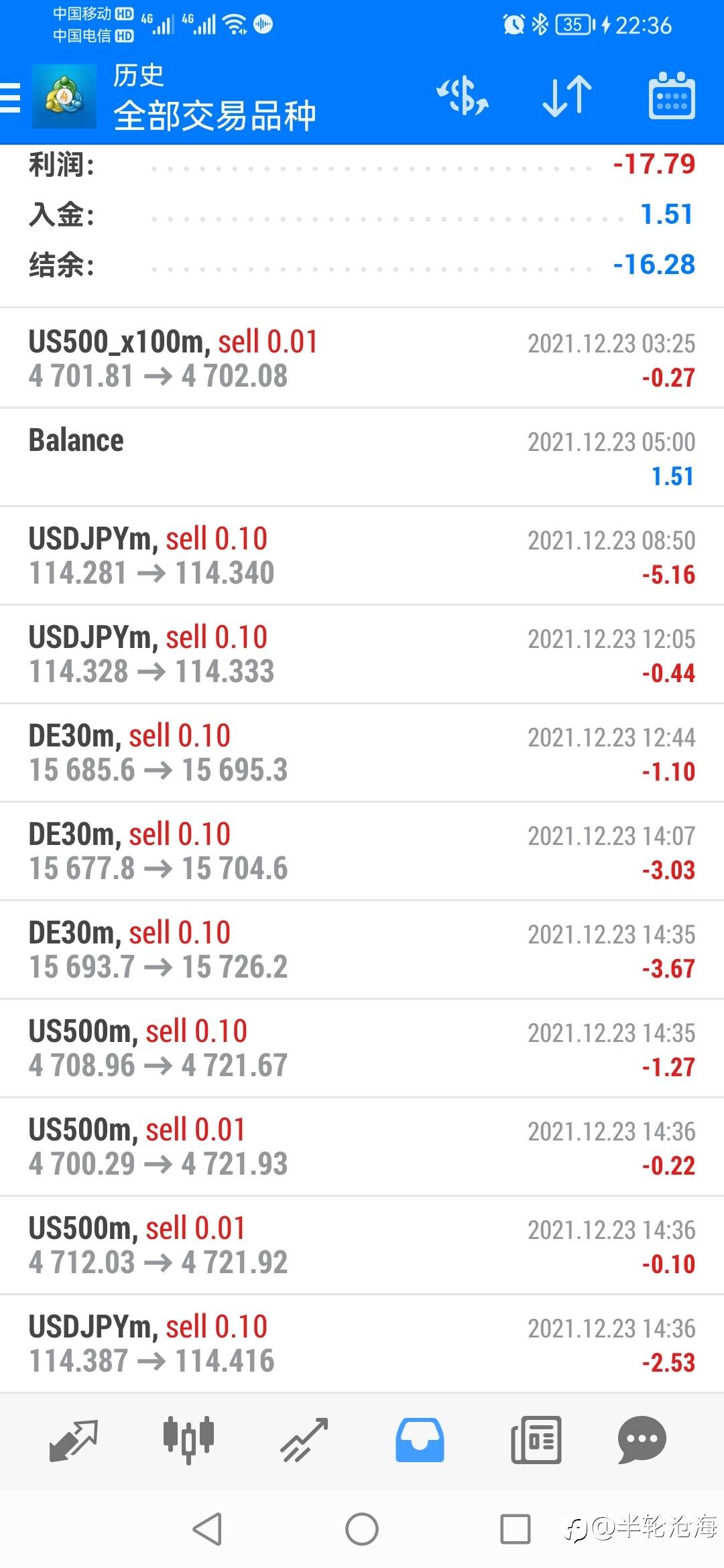Open the sort order arrows
This screenshot has height=1568, width=724.
tap(567, 96)
